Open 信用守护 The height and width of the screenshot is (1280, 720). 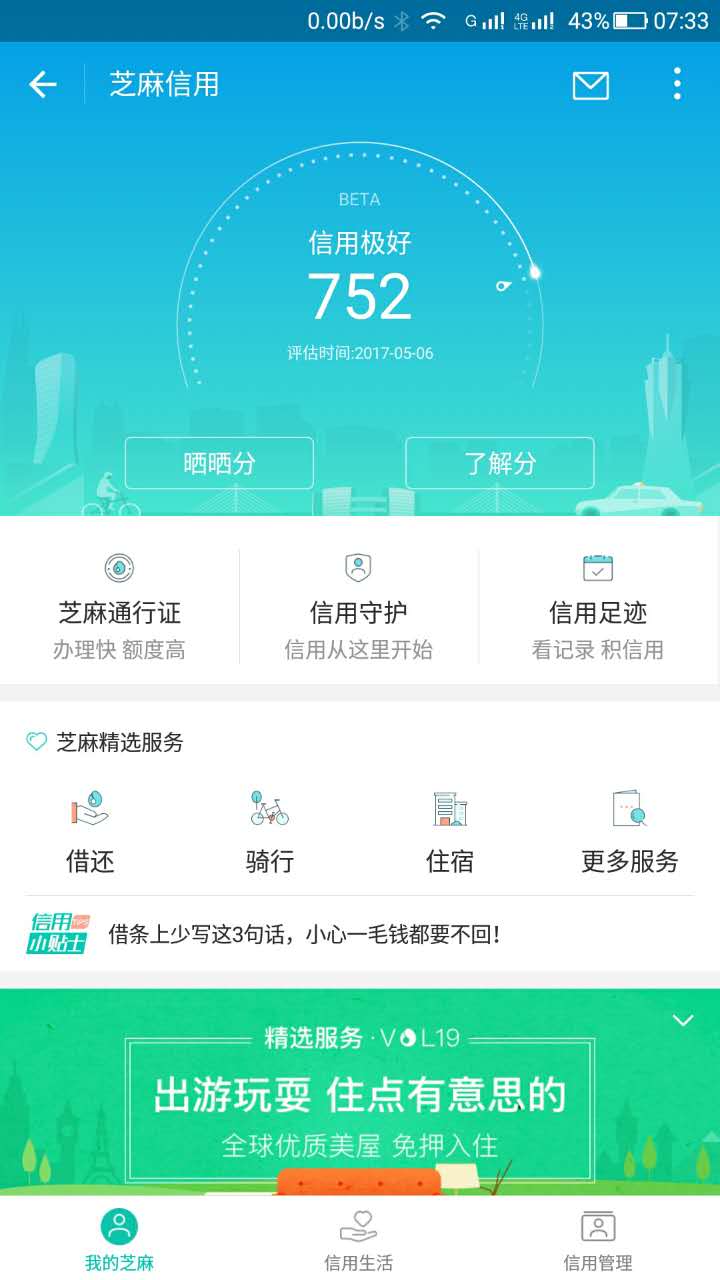(359, 606)
